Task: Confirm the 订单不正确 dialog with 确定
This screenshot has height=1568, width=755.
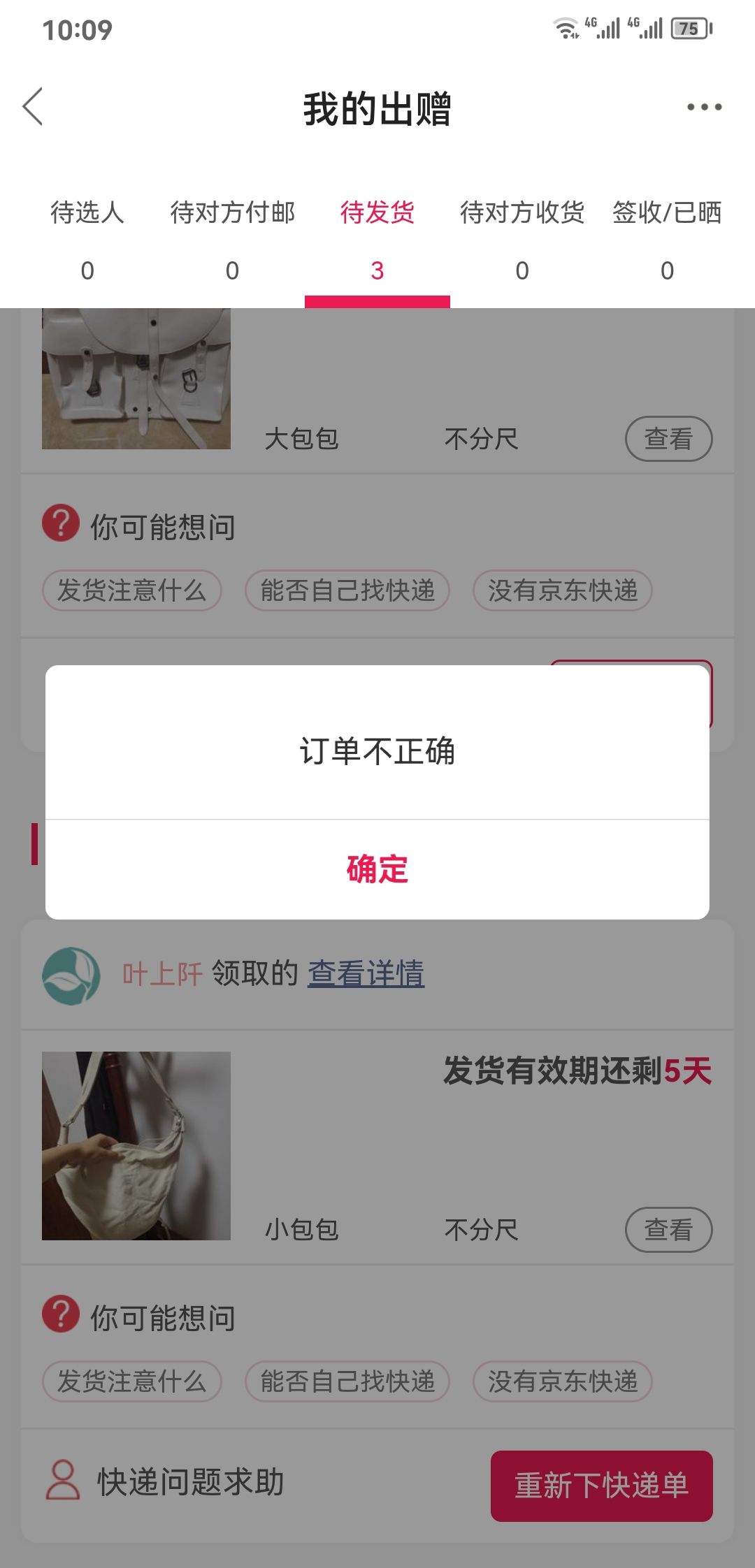Action: (377, 869)
